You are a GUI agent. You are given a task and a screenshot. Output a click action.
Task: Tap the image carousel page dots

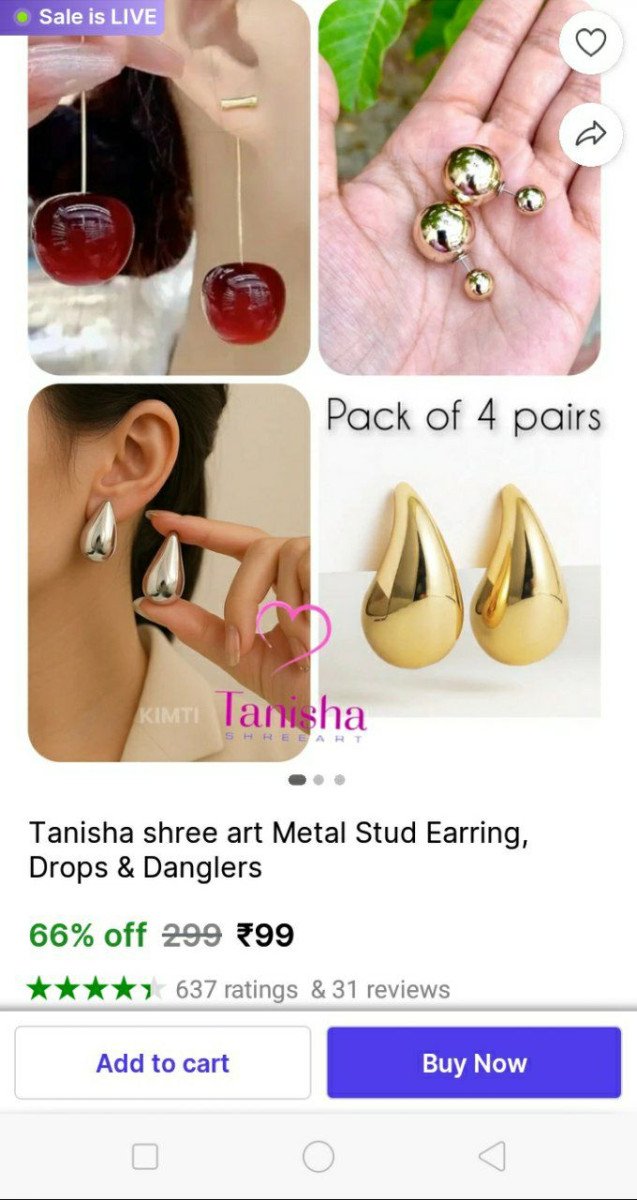[x=318, y=780]
